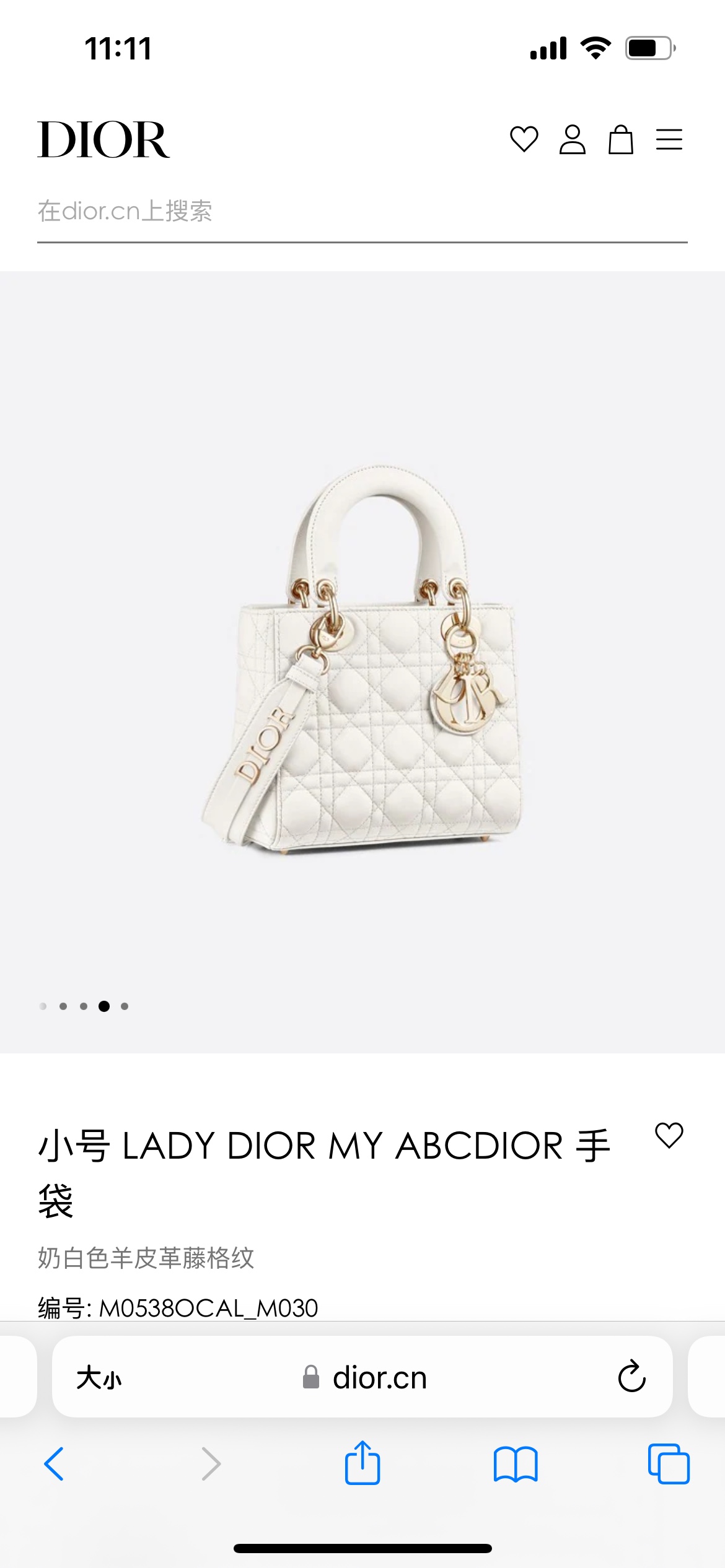Viewport: 725px width, 1568px height.
Task: Reload the dior.cn page
Action: [x=631, y=1377]
